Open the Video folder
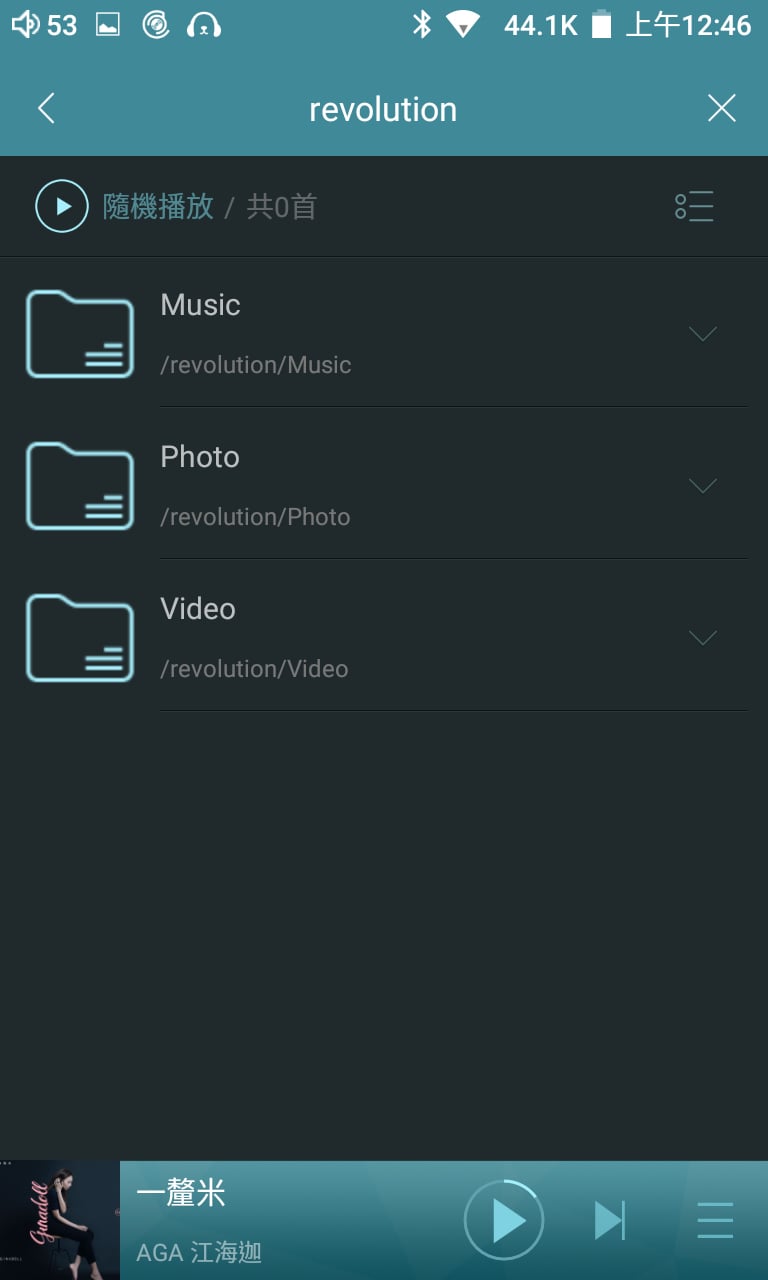The width and height of the screenshot is (768, 1280). tap(384, 637)
